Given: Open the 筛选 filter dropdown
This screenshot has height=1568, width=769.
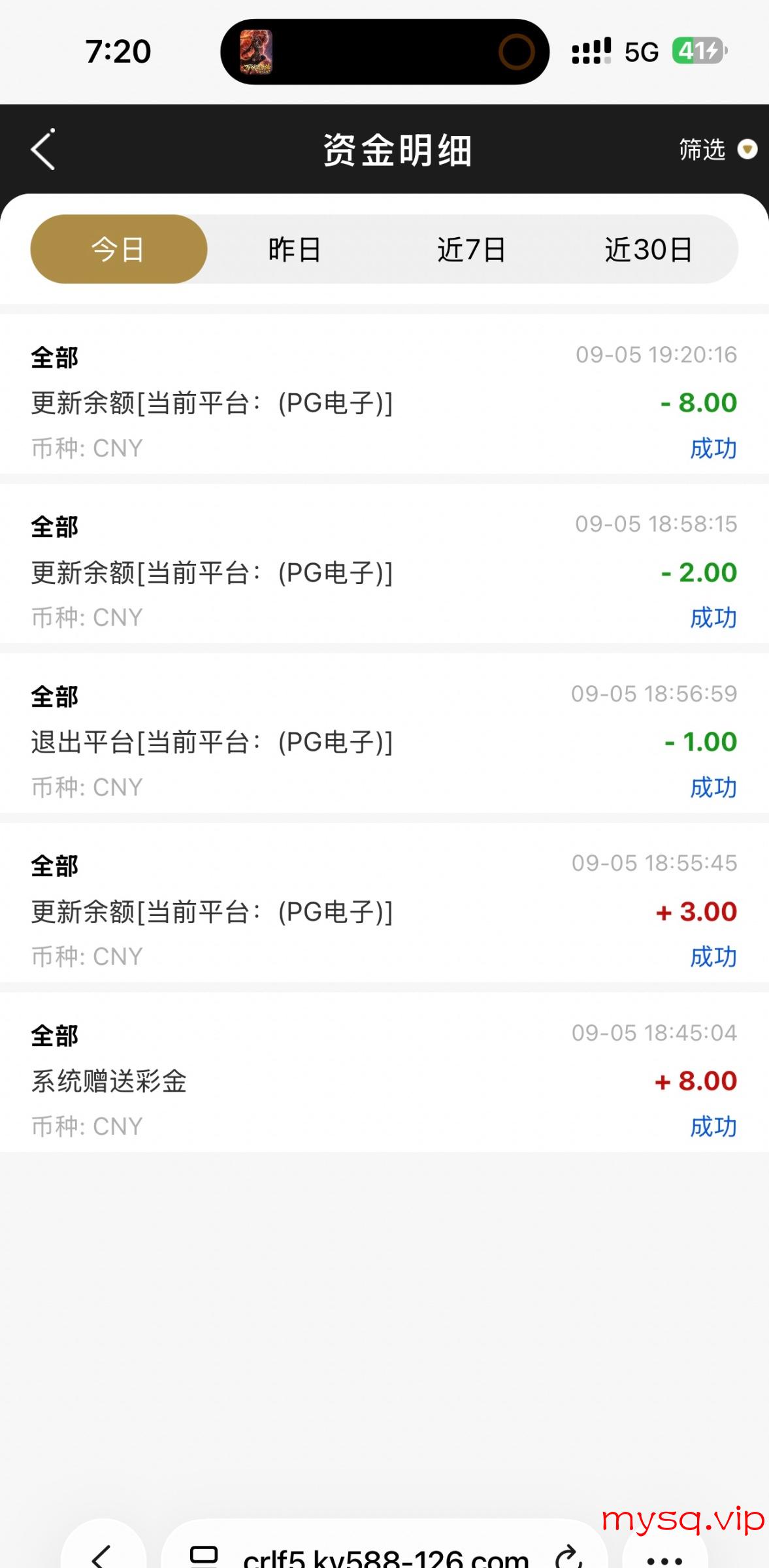Looking at the screenshot, I should pos(717,150).
